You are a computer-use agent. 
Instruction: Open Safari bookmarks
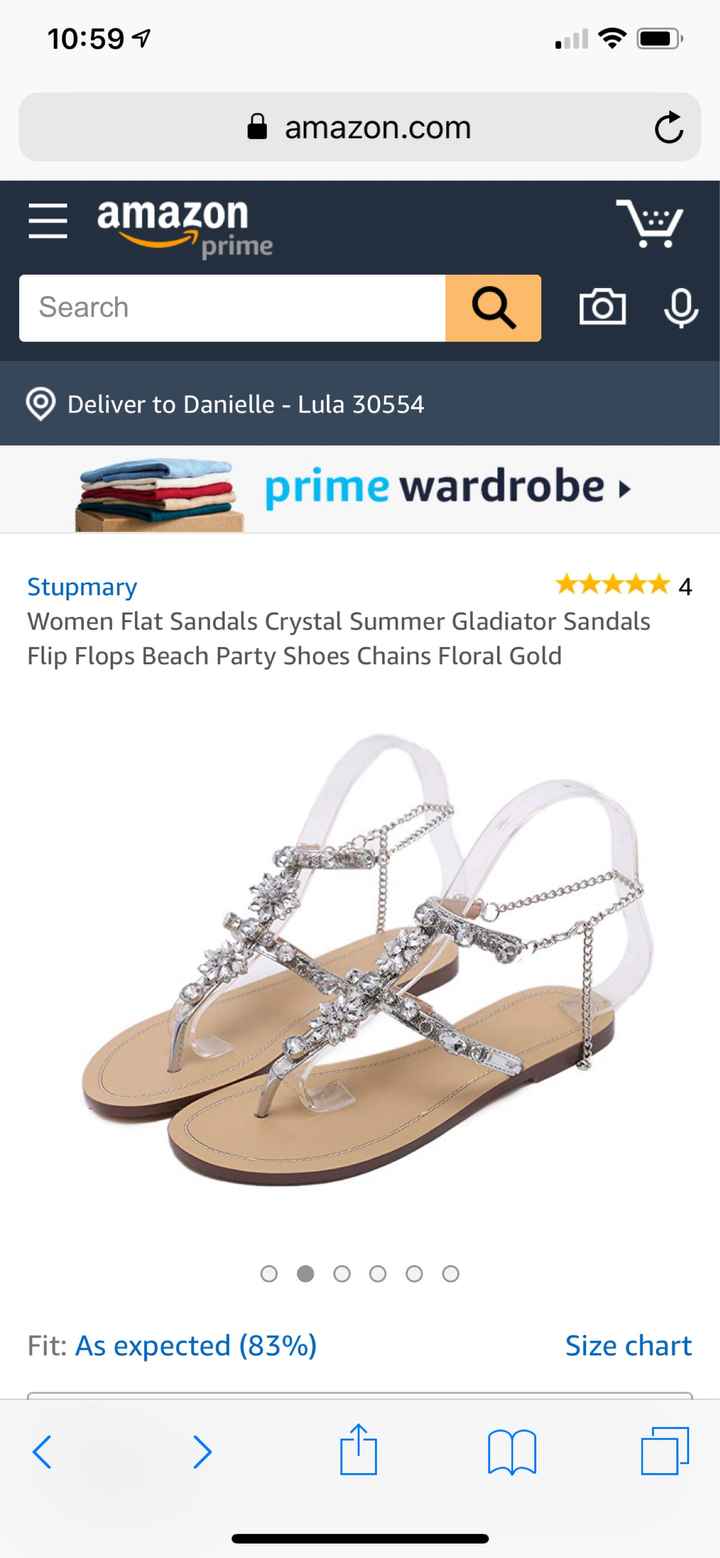coord(511,1451)
